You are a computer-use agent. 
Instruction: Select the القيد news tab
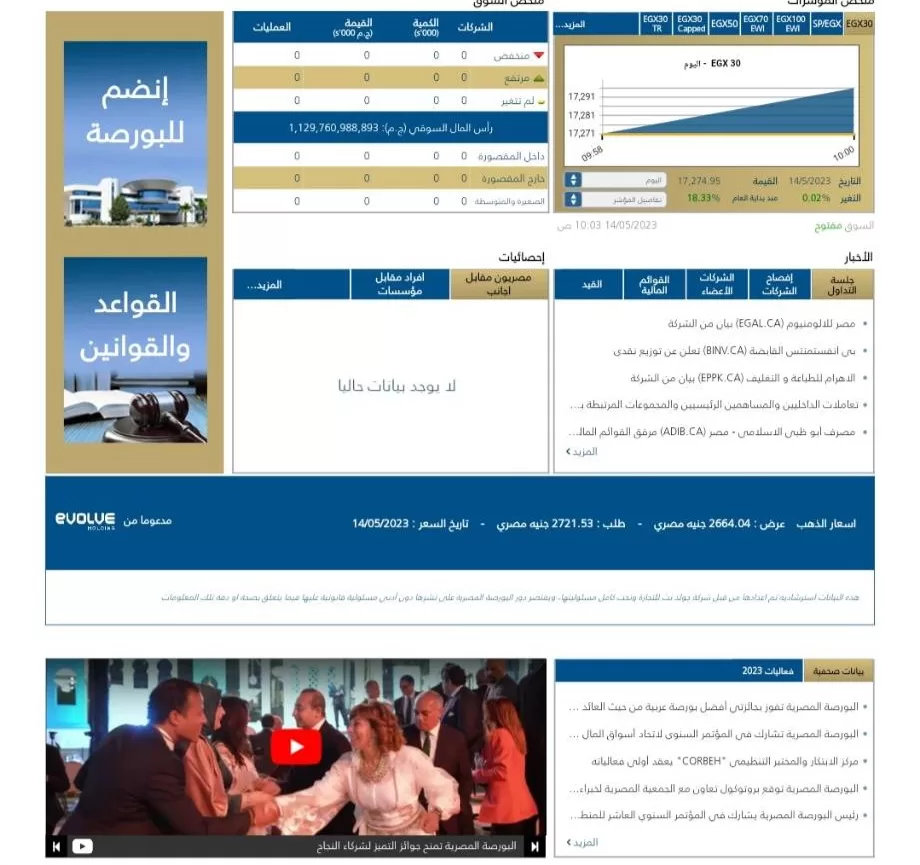(x=593, y=284)
